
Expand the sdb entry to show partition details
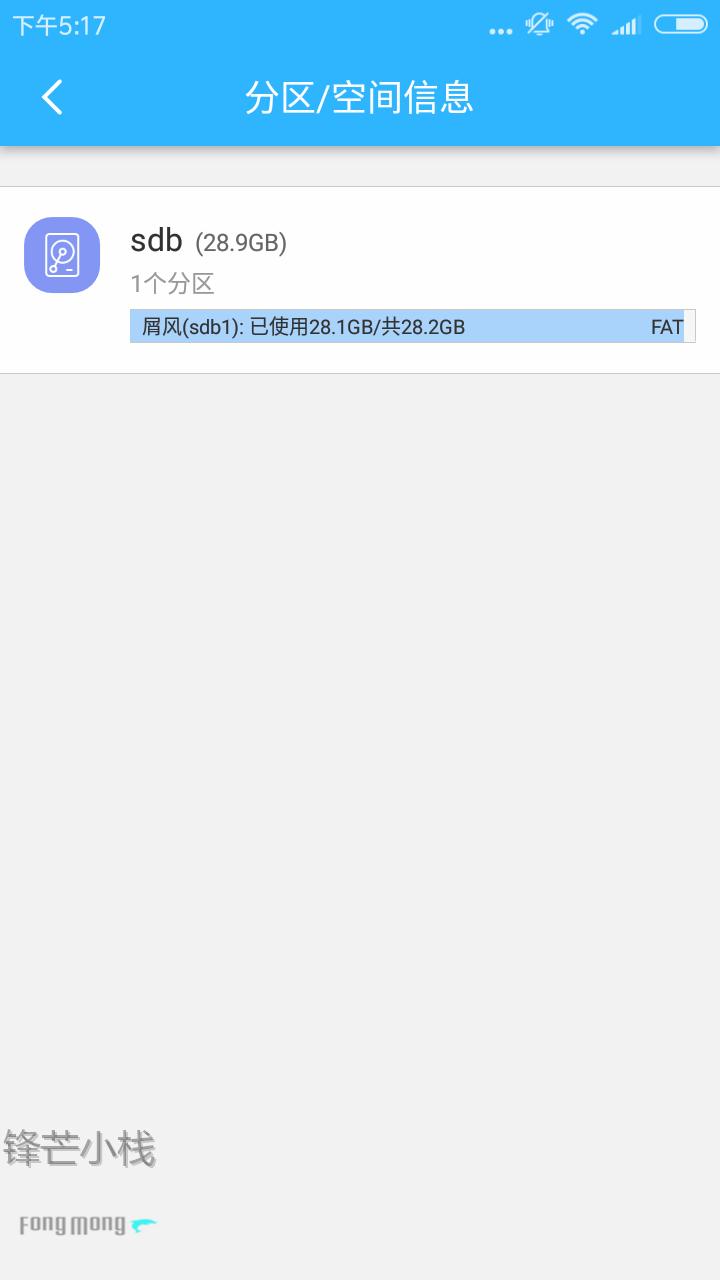157,240
